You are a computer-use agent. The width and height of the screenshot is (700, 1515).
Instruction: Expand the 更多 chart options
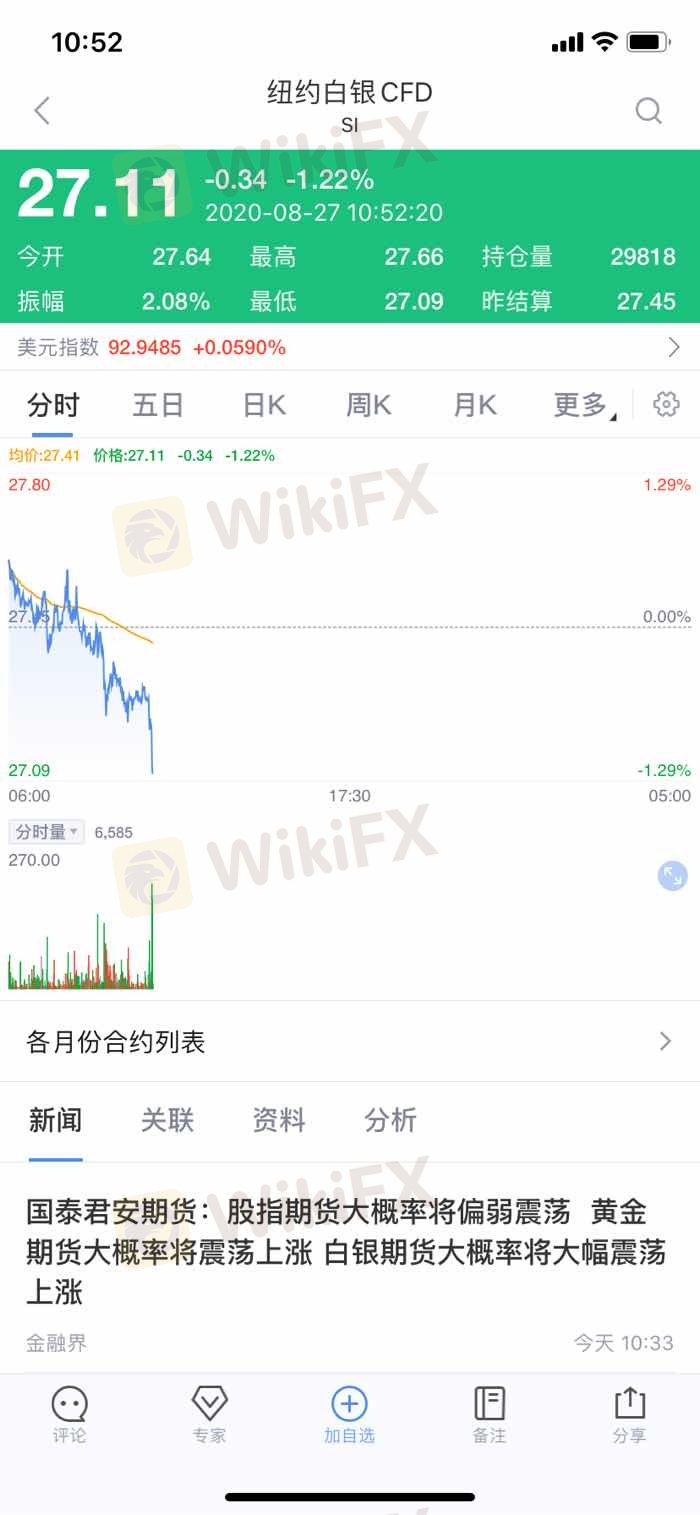584,405
